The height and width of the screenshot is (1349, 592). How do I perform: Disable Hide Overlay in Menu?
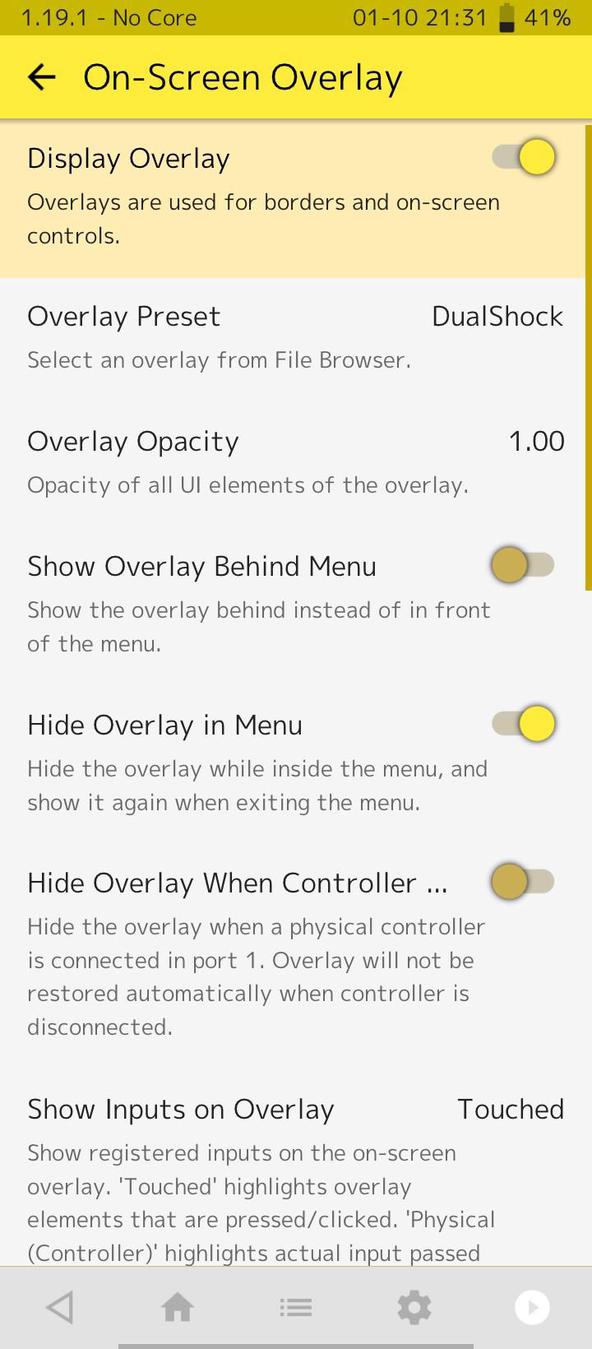[524, 724]
